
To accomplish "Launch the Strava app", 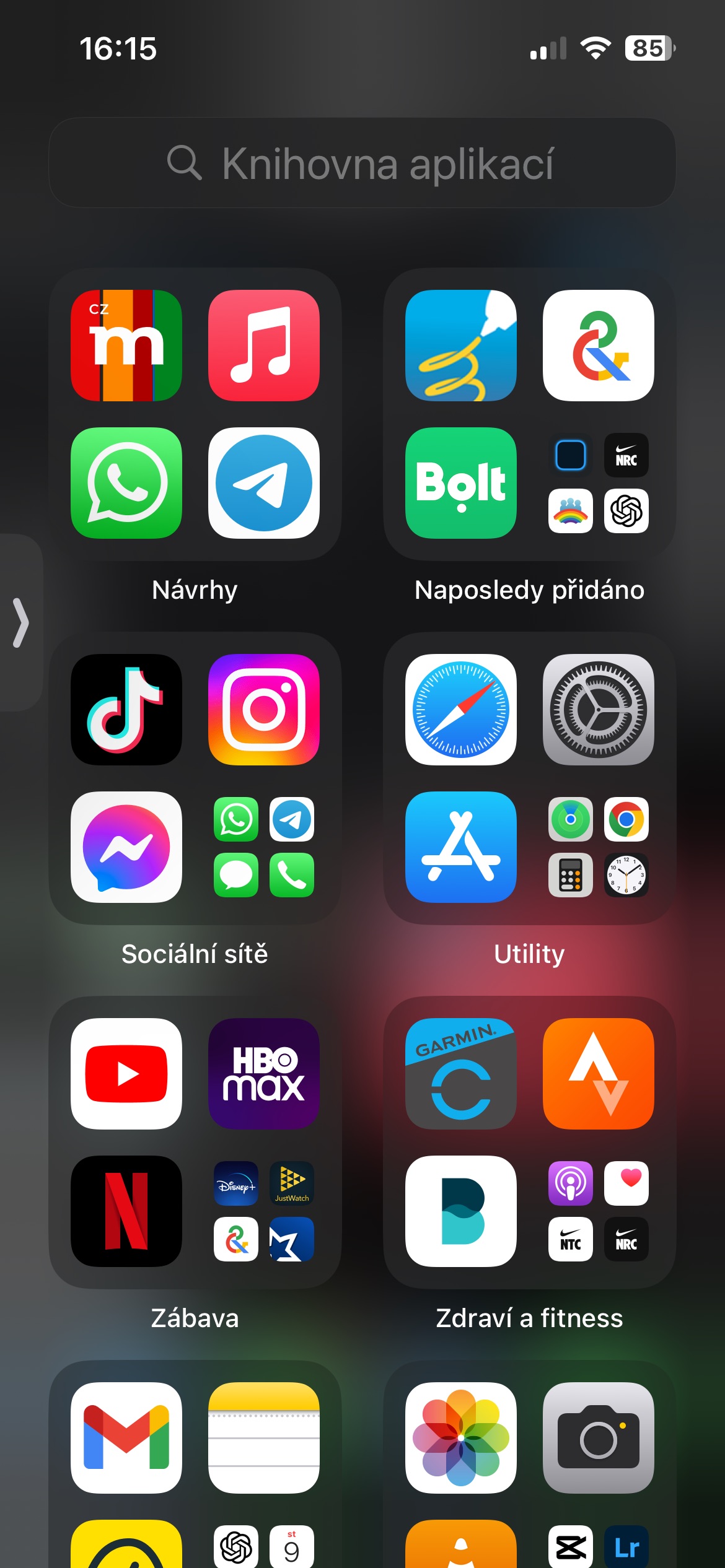I will [x=598, y=1074].
